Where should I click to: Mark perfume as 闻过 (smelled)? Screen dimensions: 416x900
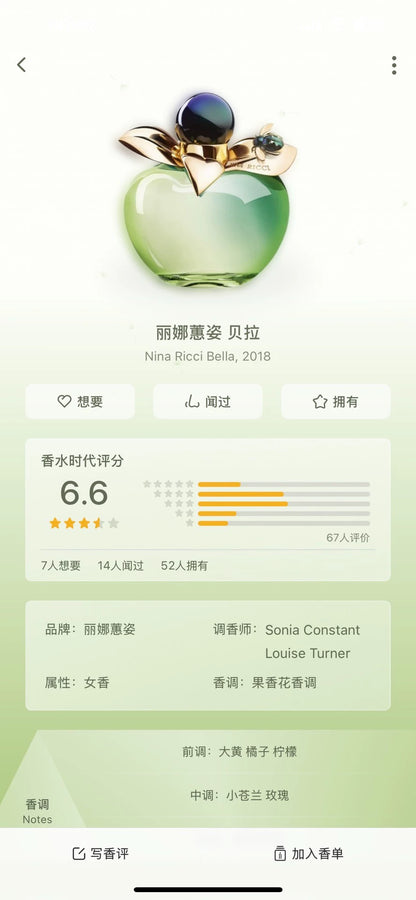(208, 401)
